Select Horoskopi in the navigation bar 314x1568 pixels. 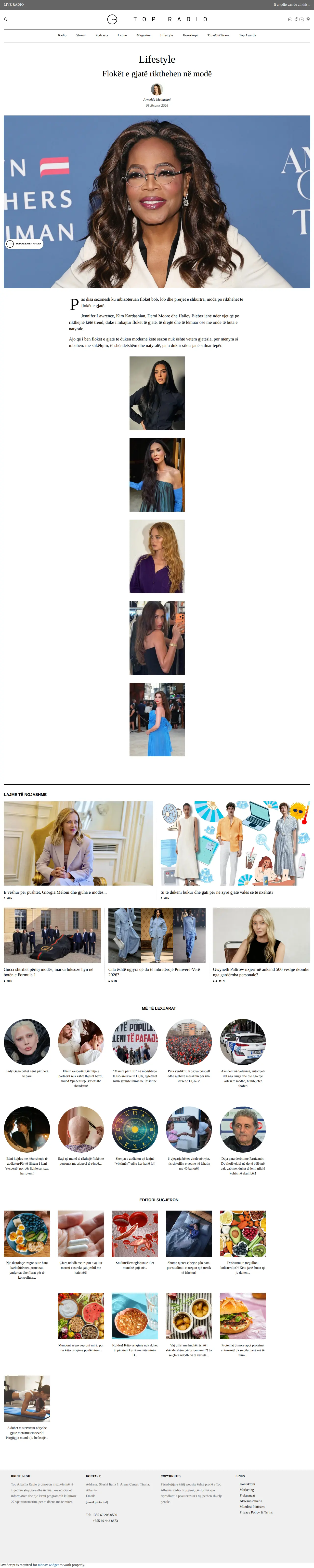point(190,35)
